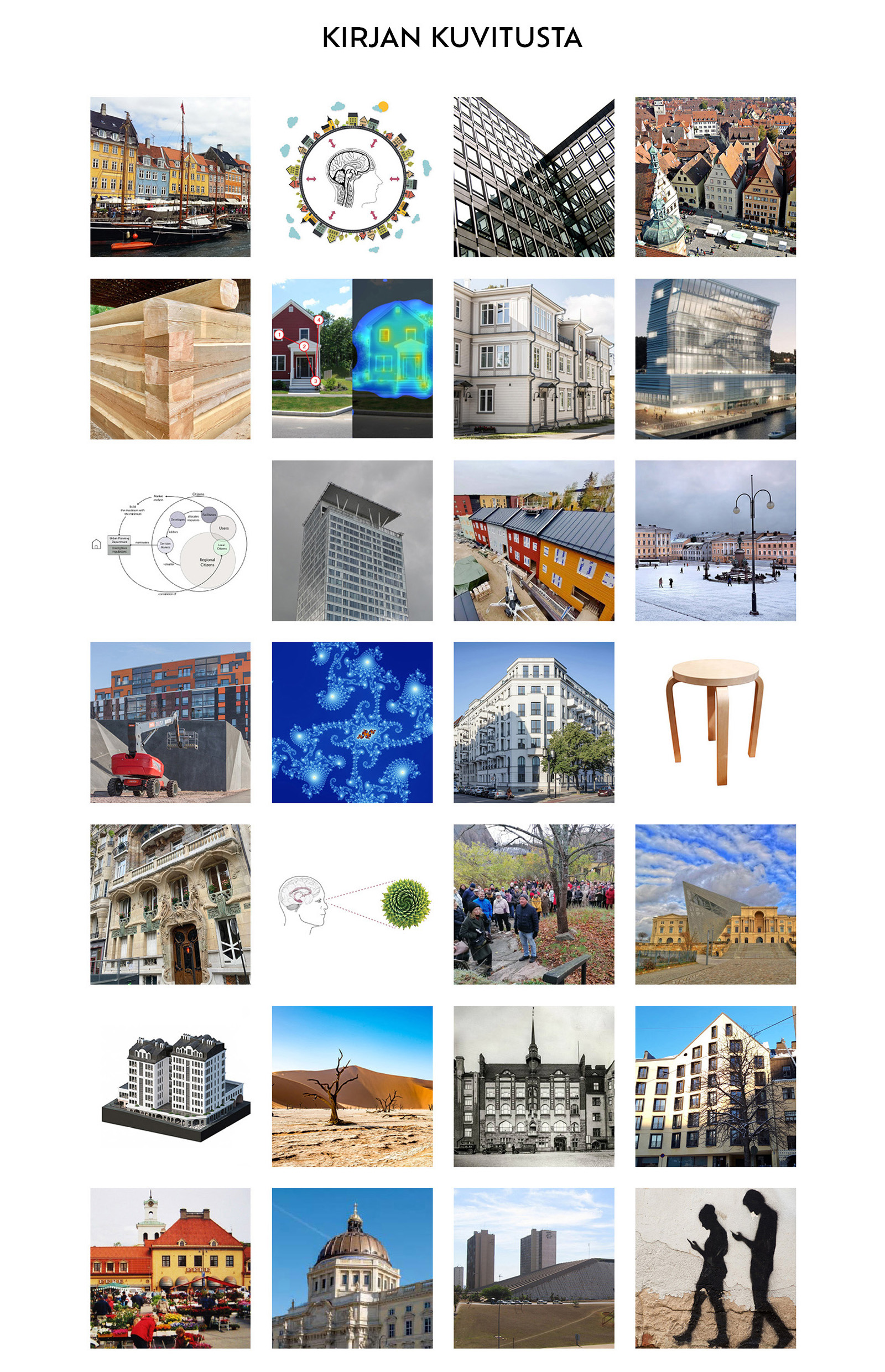Open the dead tree in desert photo

click(352, 1085)
